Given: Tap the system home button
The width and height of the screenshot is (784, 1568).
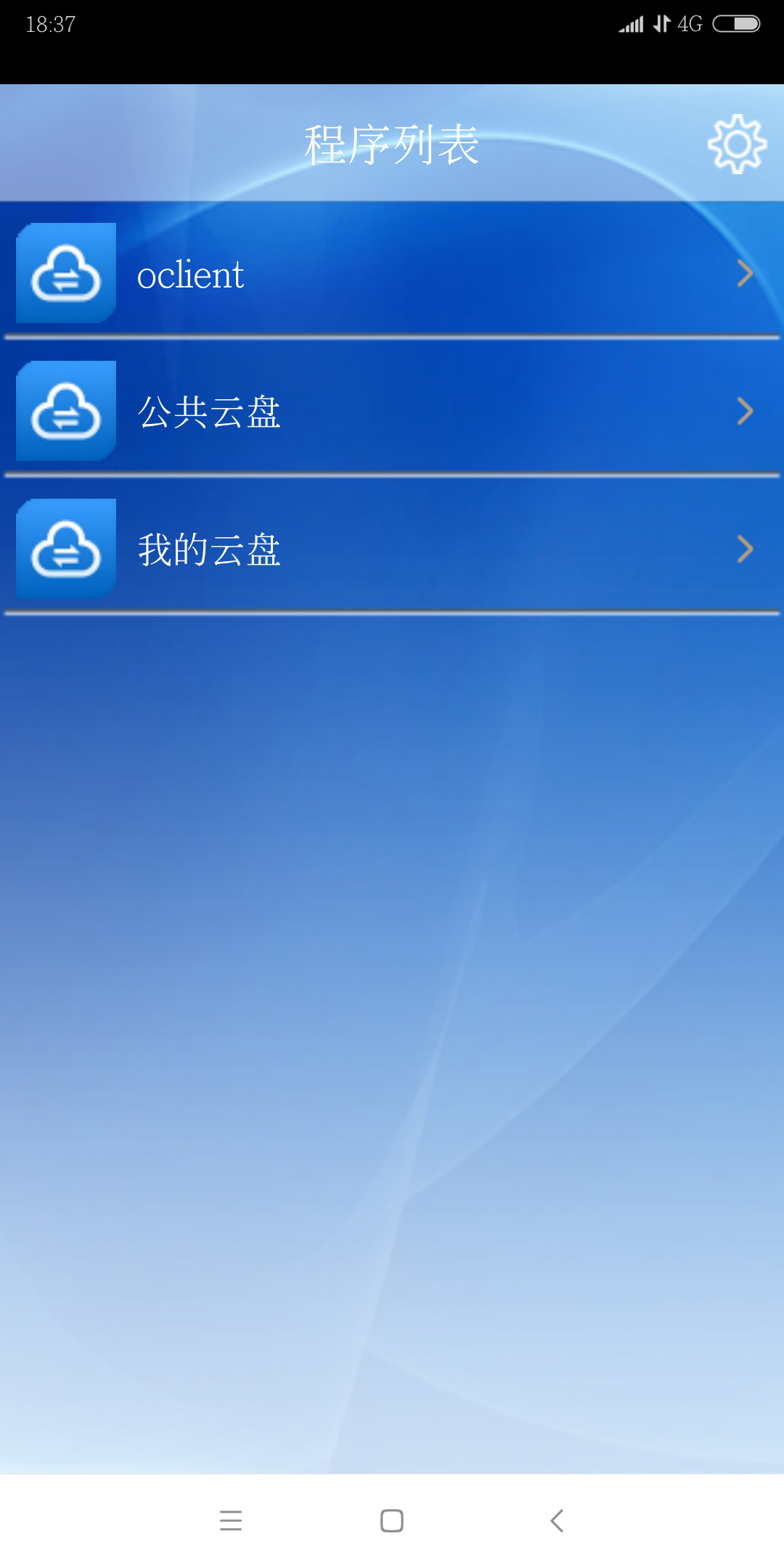Looking at the screenshot, I should (x=392, y=1520).
